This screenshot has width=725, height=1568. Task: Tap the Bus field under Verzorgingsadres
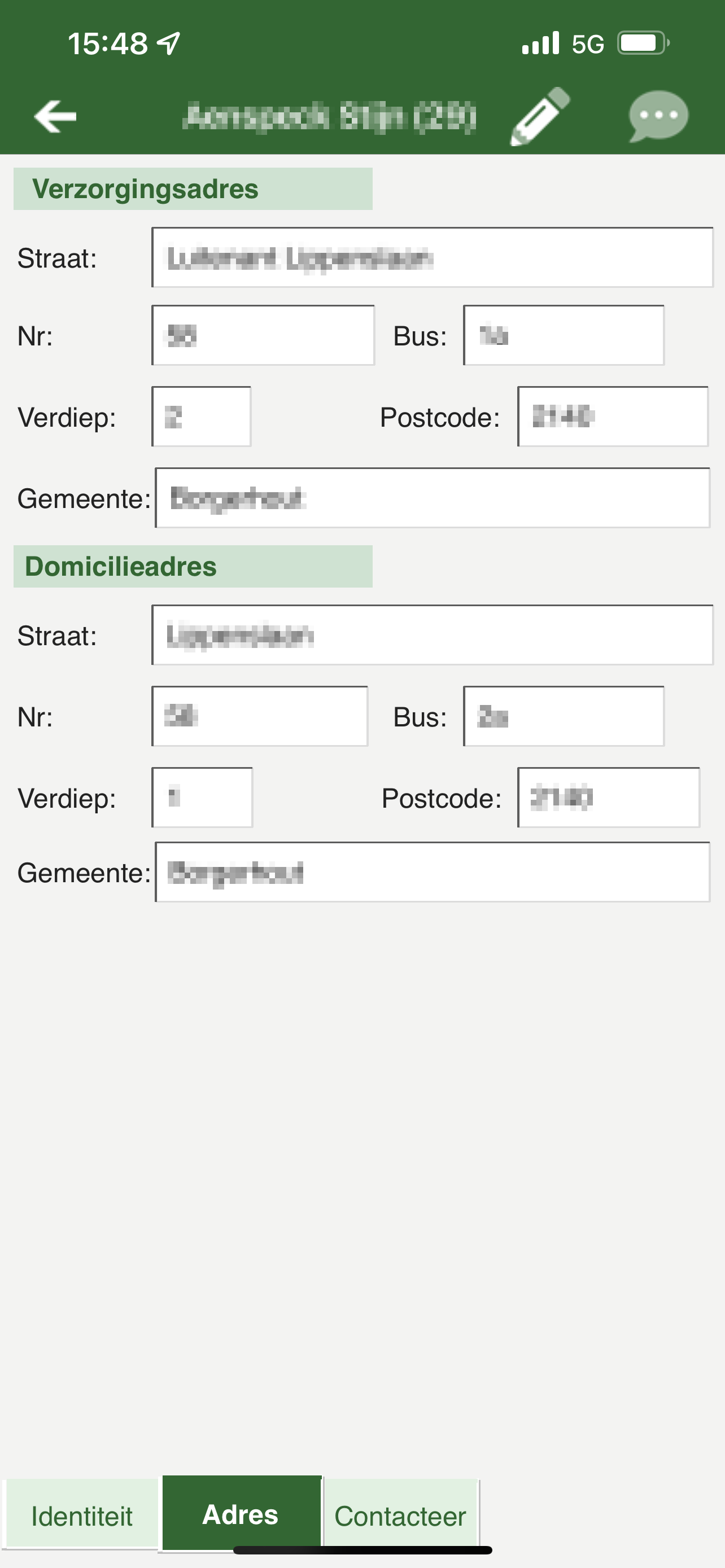[564, 335]
